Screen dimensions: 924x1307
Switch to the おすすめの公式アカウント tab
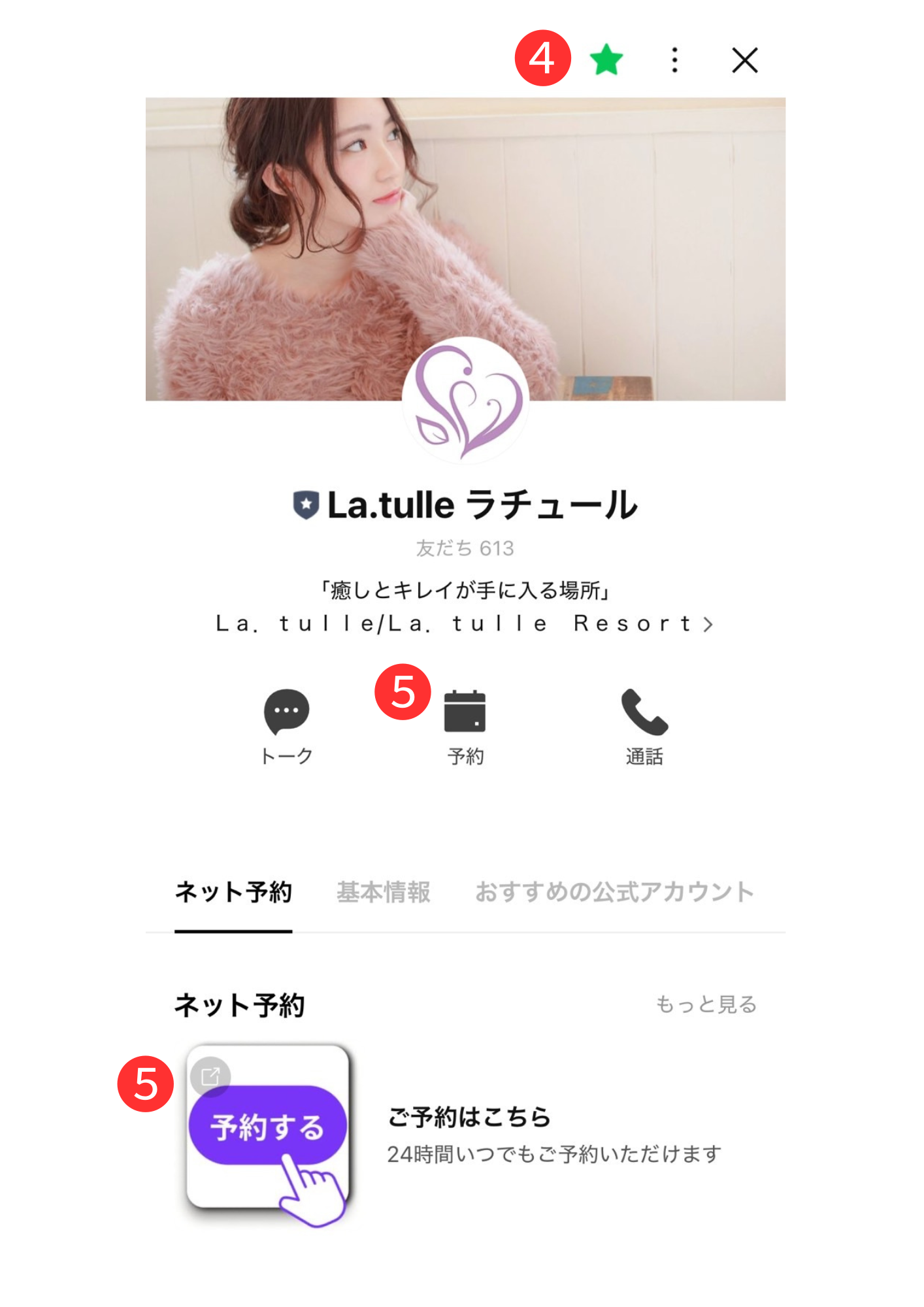point(614,892)
